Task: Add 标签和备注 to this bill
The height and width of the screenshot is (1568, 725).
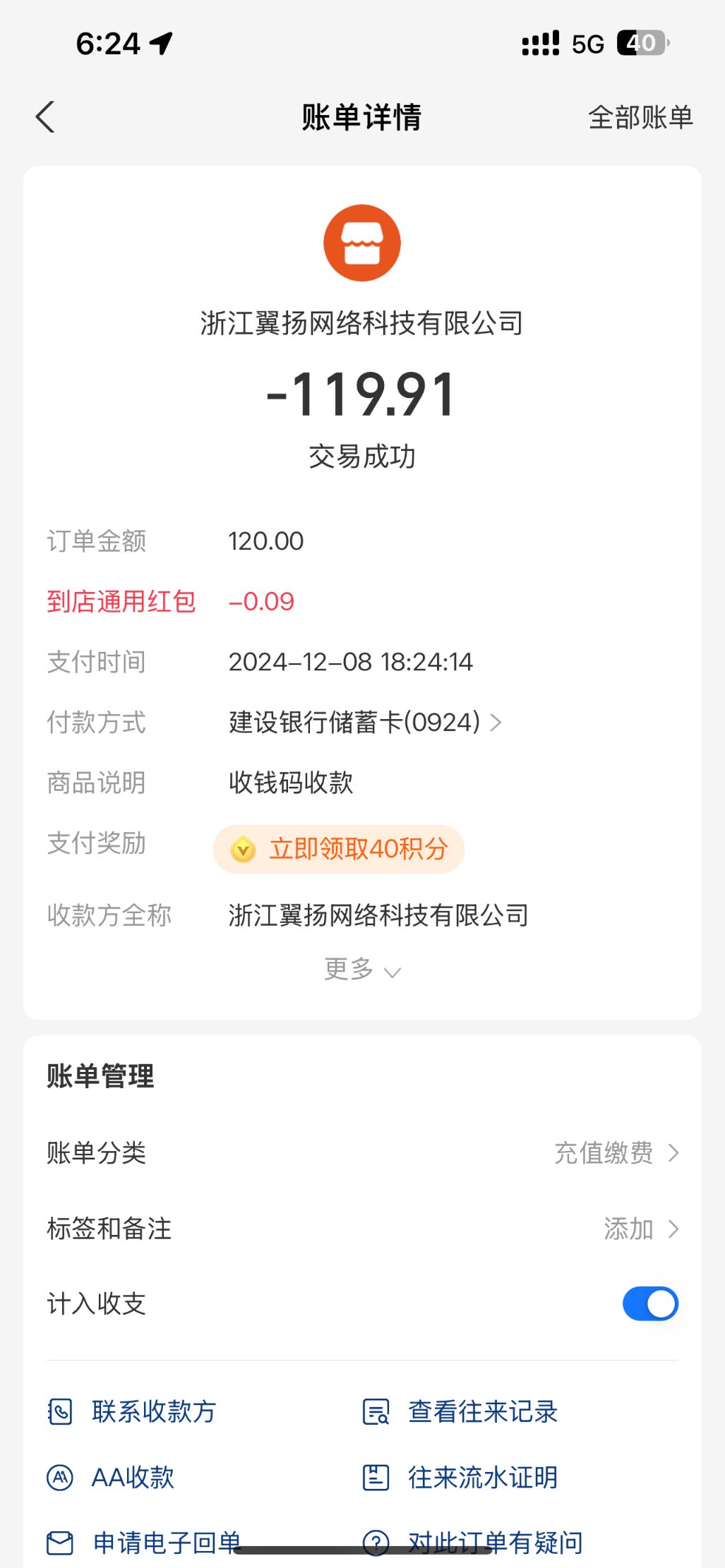Action: coord(640,1229)
